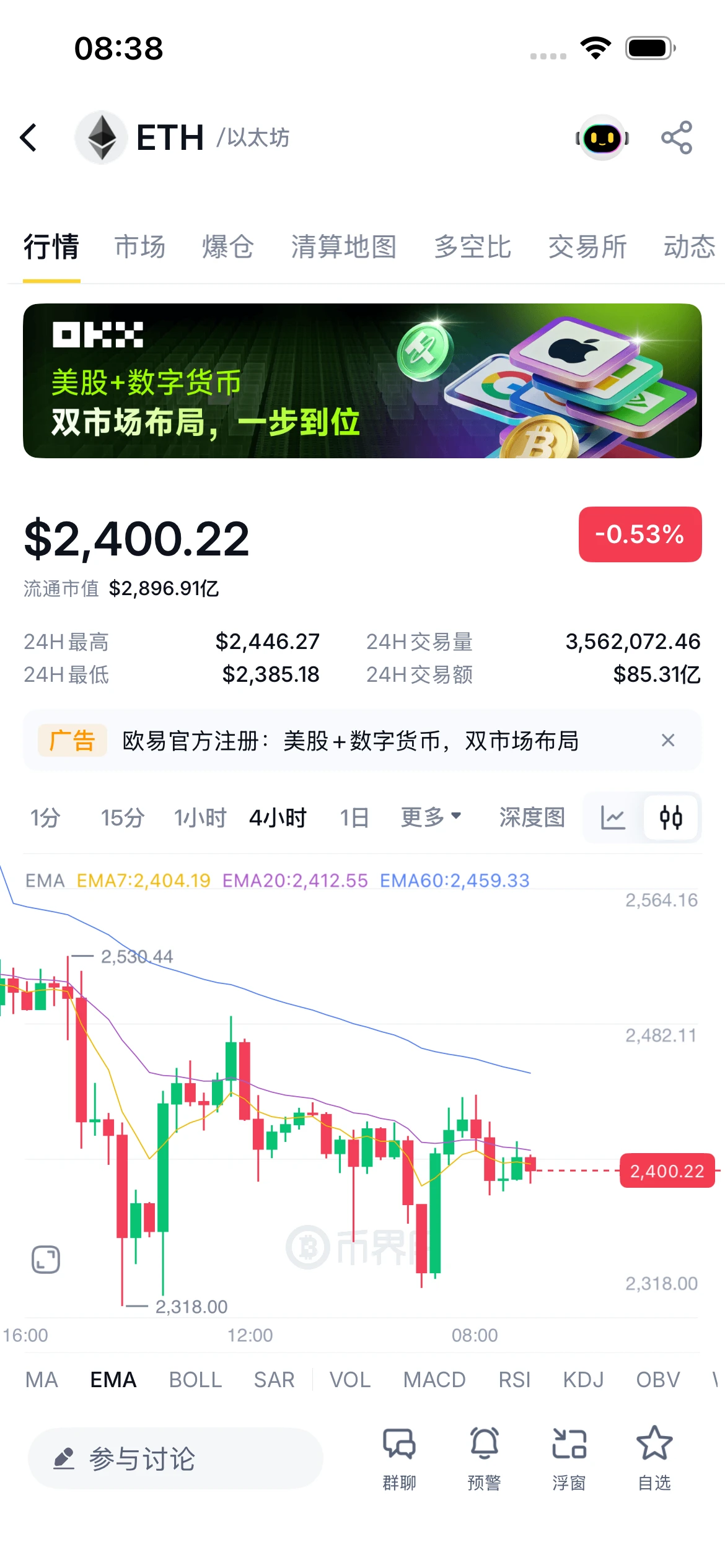The image size is (725, 1568).
Task: Switch to line chart view
Action: (613, 817)
